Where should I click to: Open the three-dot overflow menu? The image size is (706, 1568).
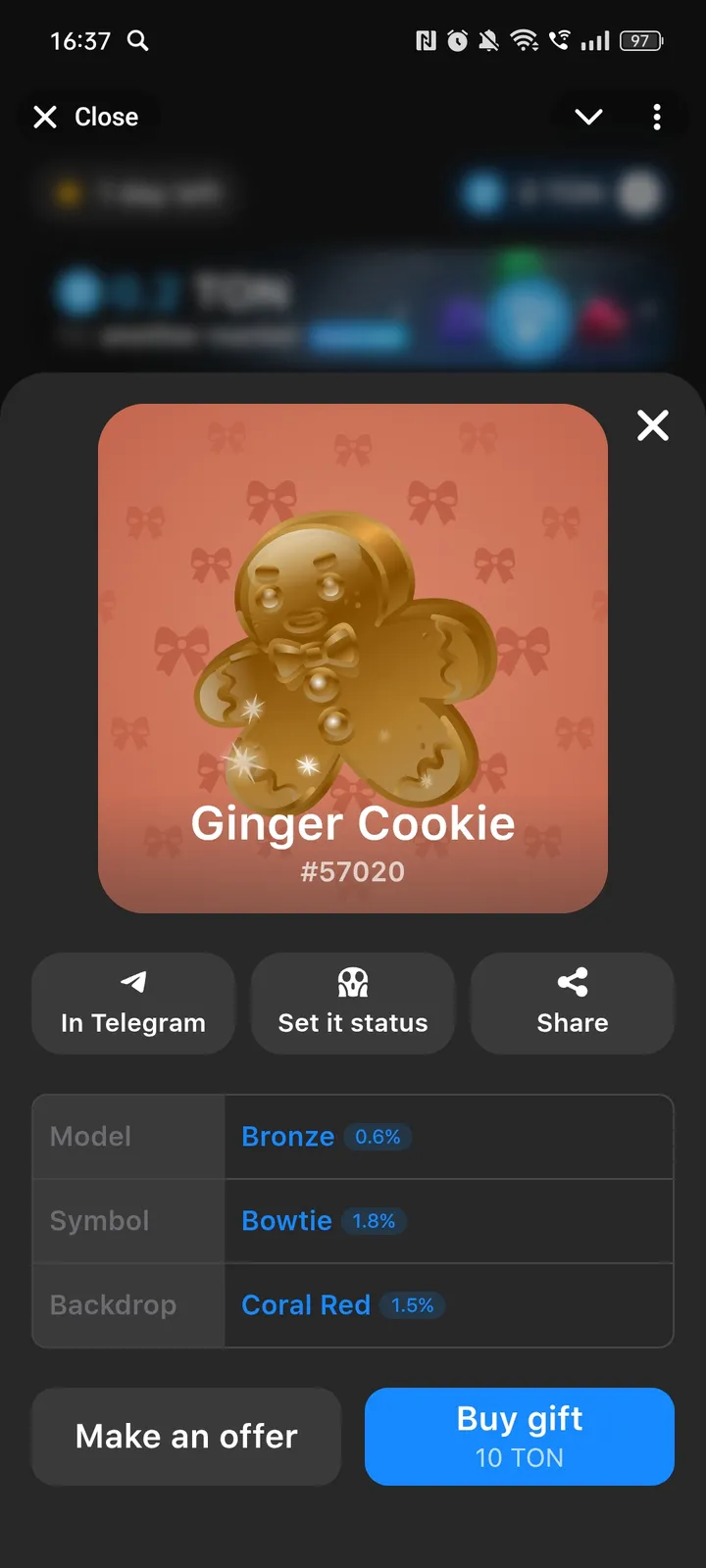(x=657, y=118)
